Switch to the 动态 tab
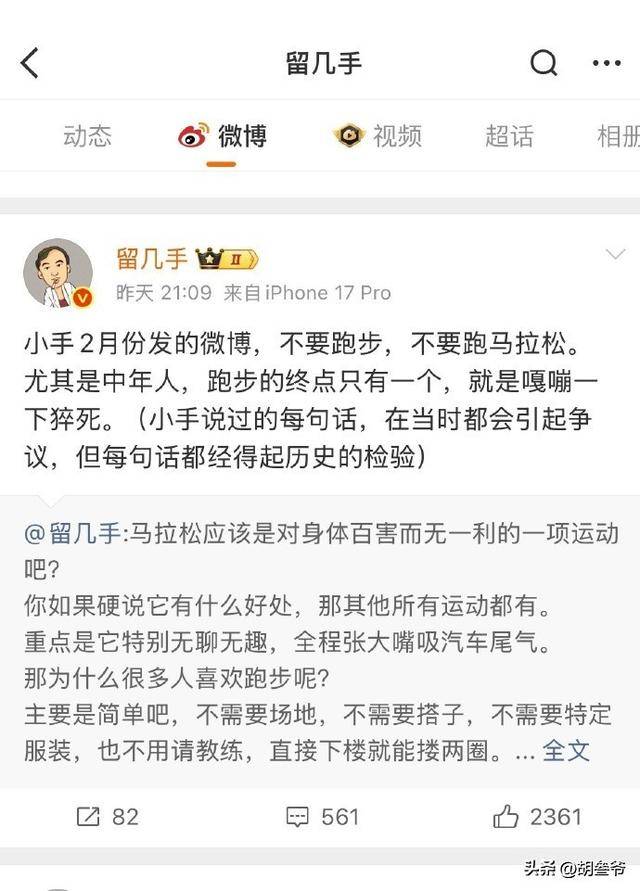The image size is (640, 891). (87, 136)
